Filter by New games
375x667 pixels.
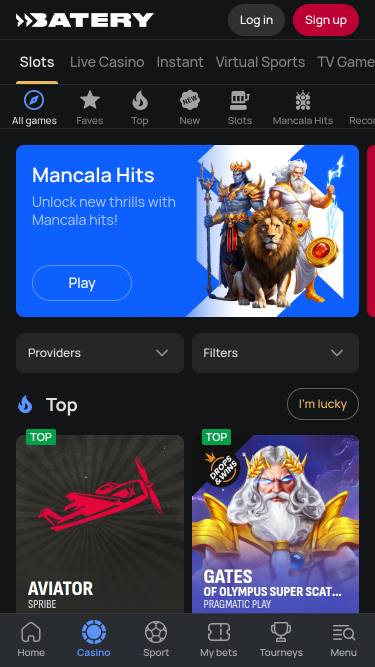[x=190, y=108]
